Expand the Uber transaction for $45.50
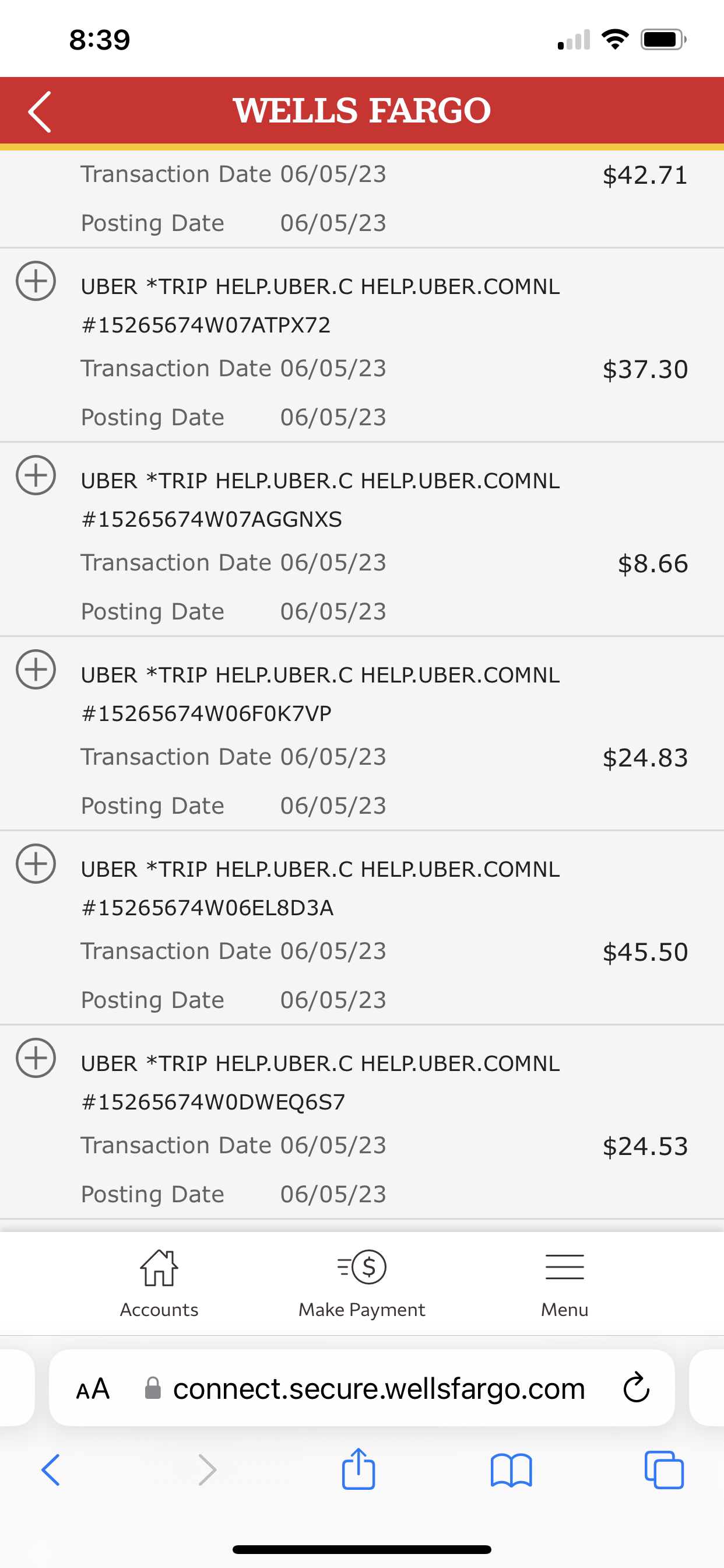 click(x=36, y=864)
